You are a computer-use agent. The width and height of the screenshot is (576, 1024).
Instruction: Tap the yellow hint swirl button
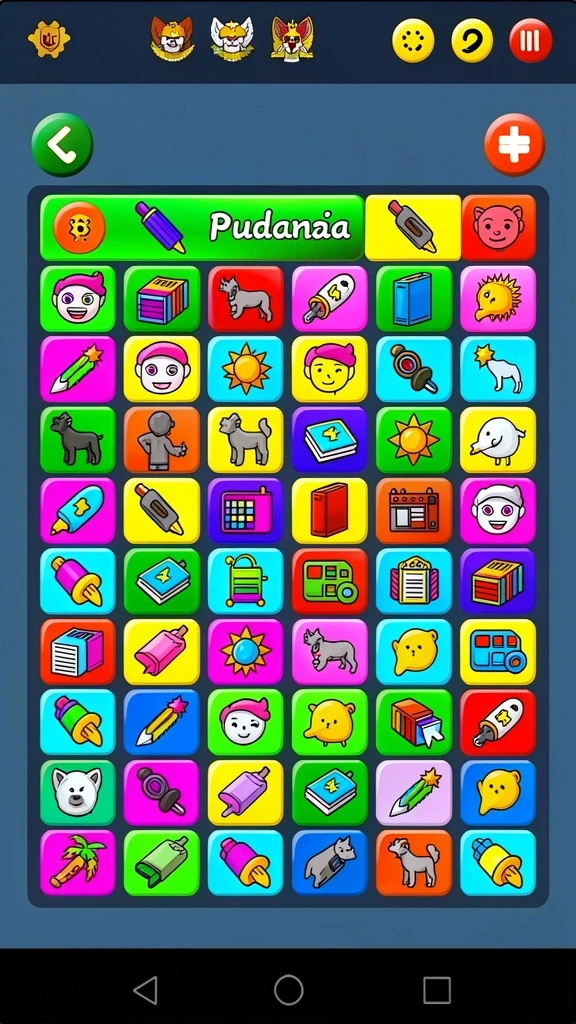[472, 40]
